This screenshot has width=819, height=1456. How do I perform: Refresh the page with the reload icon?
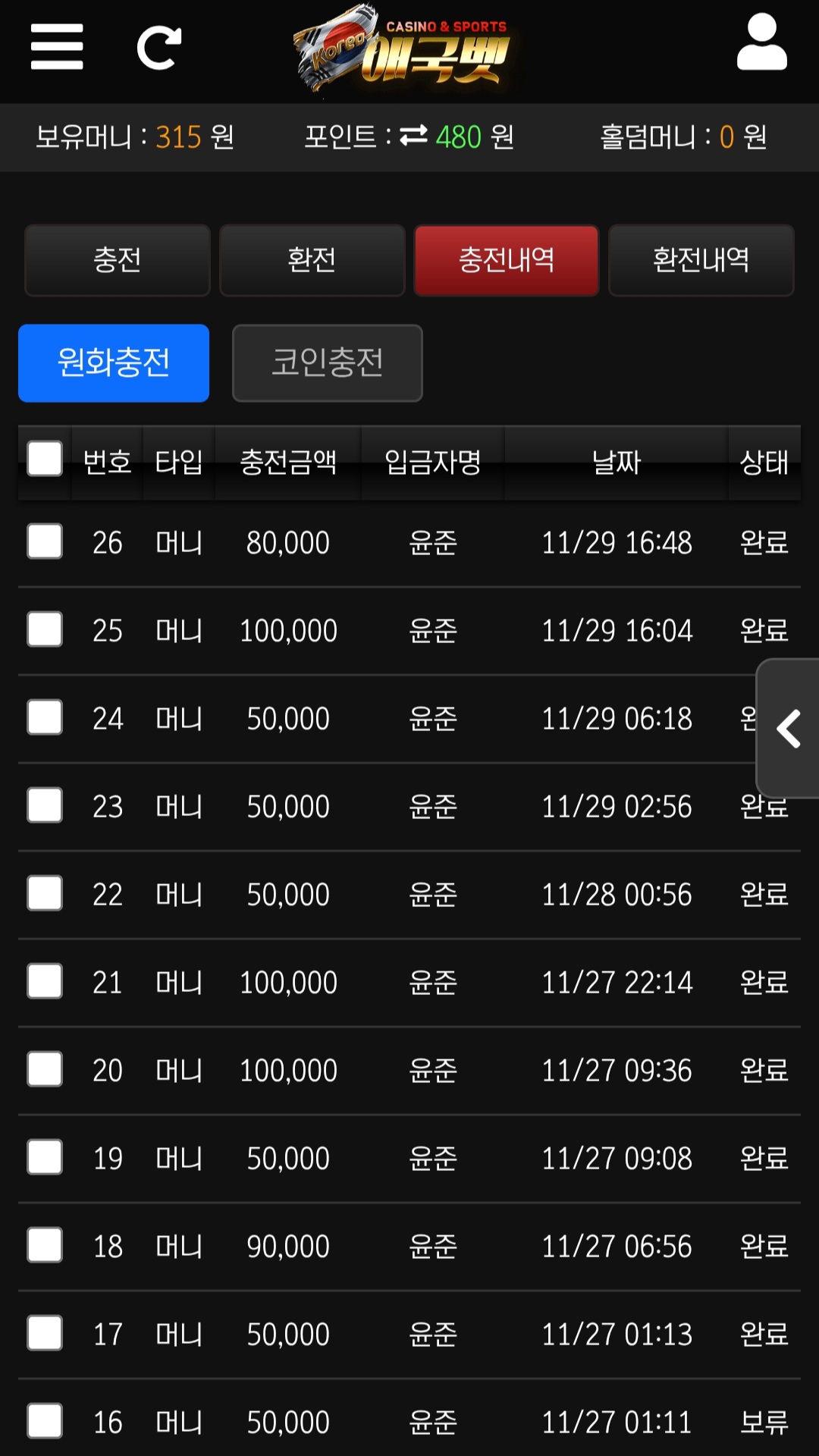click(x=159, y=48)
